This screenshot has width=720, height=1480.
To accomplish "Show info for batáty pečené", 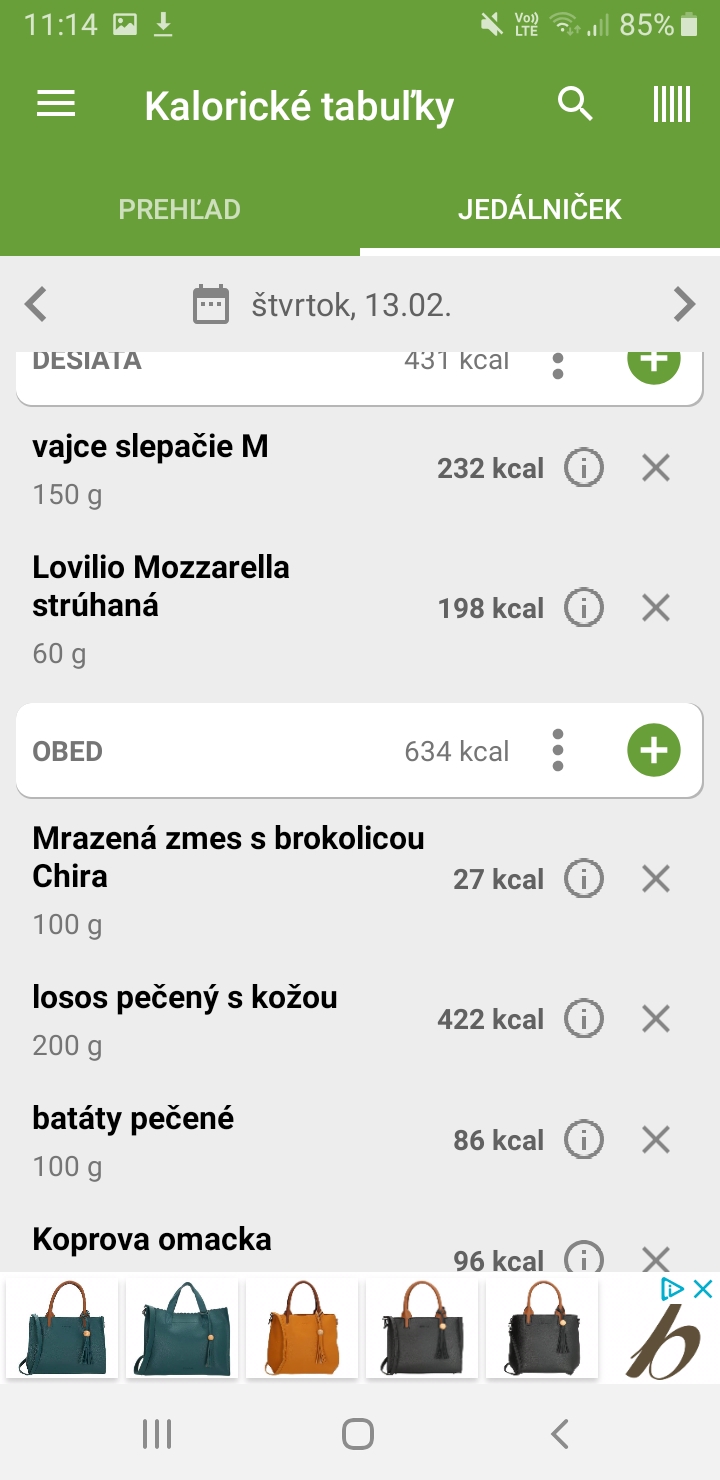I will pyautogui.click(x=584, y=1139).
